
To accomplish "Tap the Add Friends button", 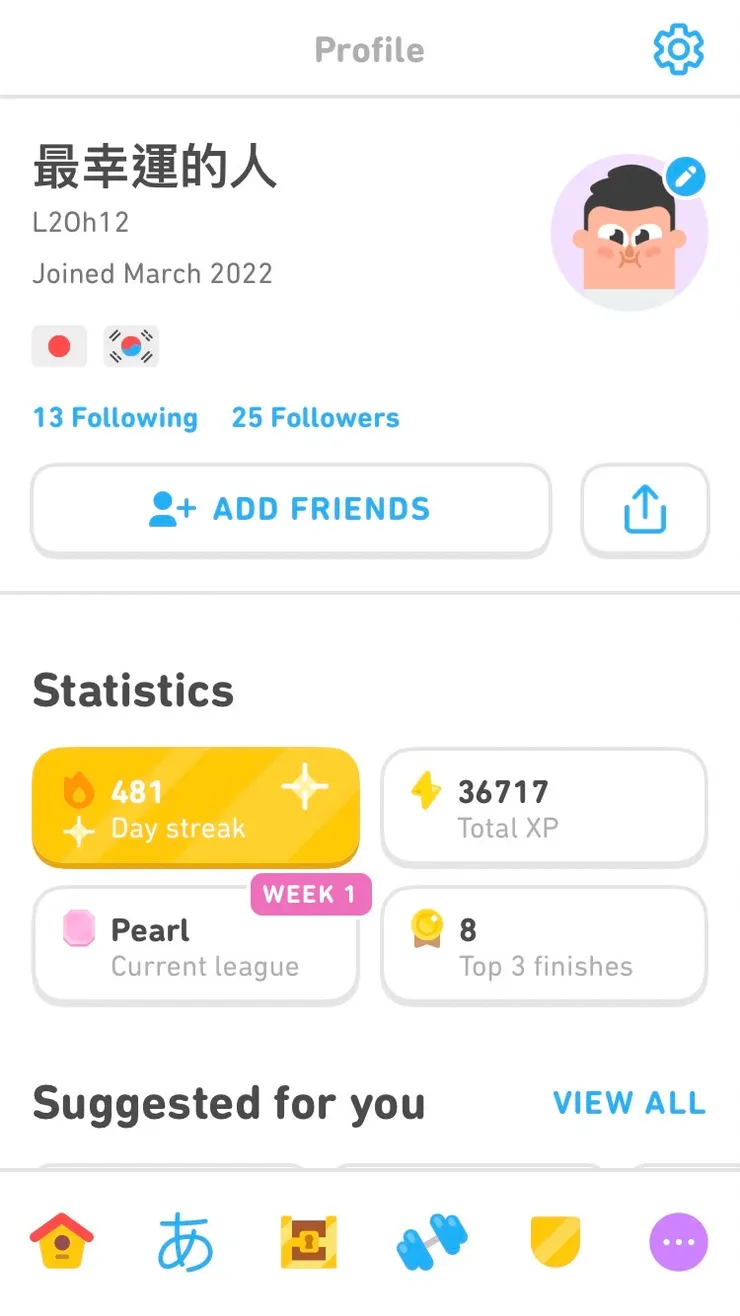I will coord(291,509).
